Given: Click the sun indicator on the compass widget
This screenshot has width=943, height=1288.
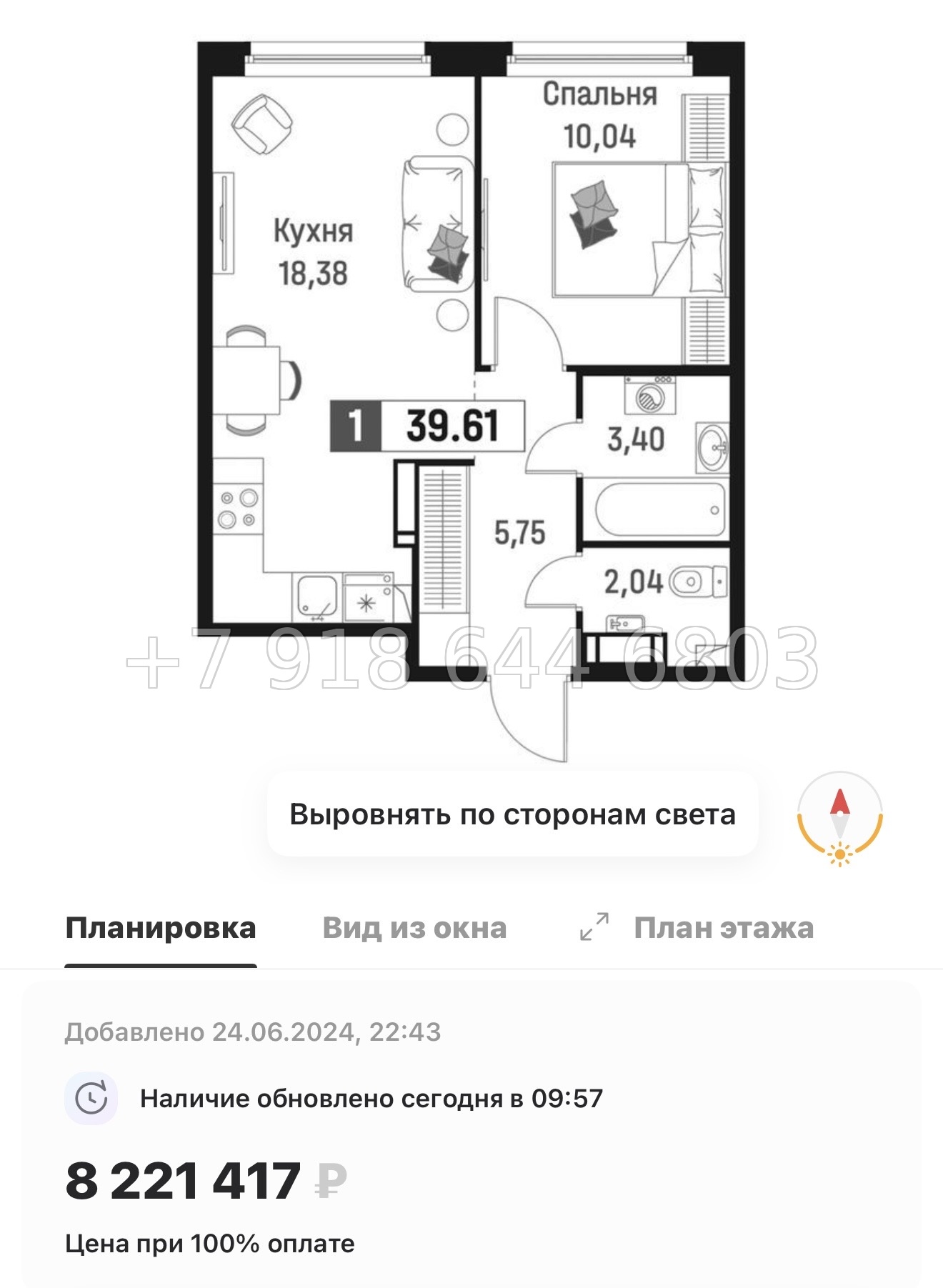Looking at the screenshot, I should click(840, 854).
